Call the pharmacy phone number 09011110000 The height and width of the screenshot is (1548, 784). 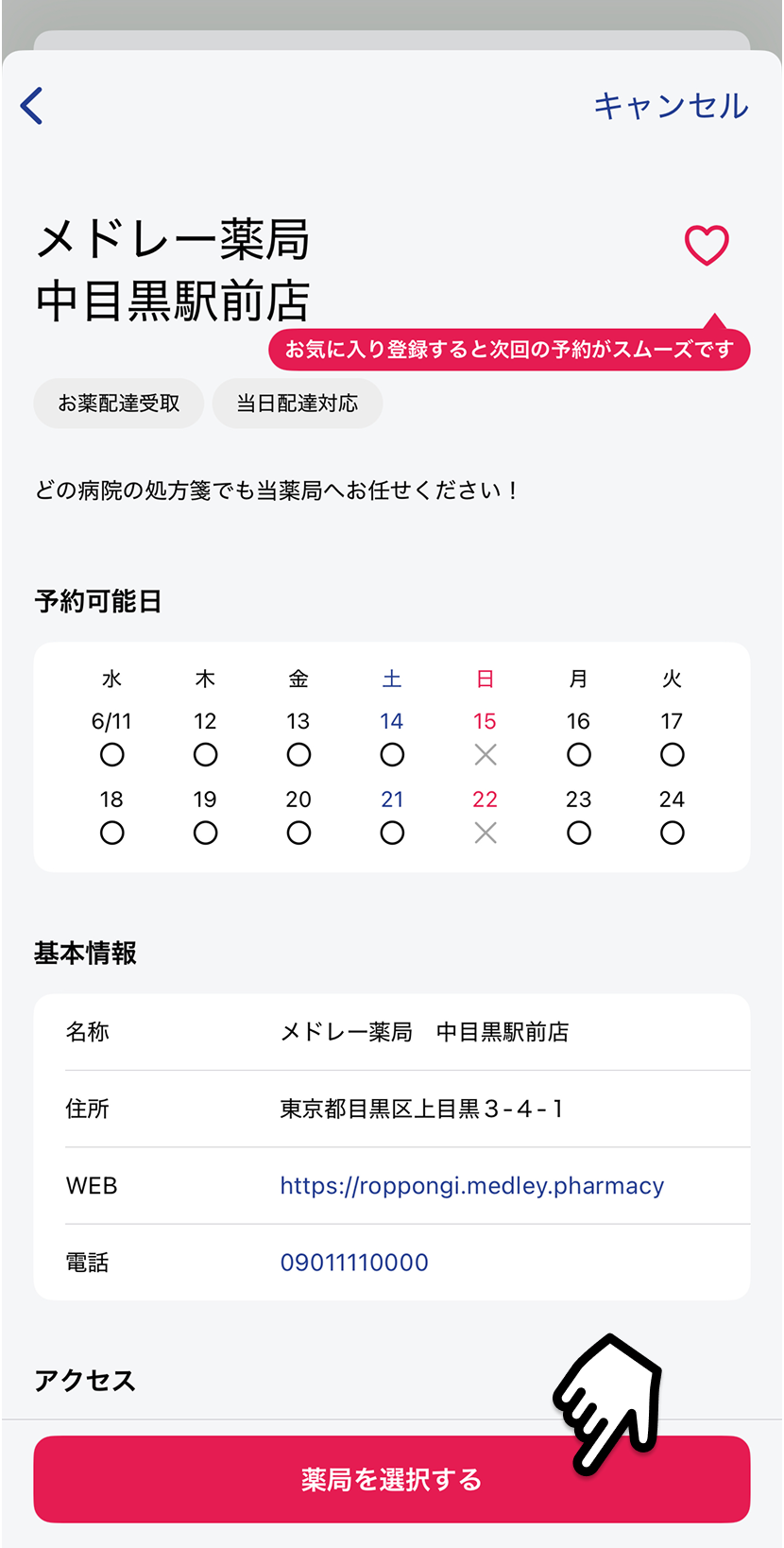click(x=354, y=1263)
